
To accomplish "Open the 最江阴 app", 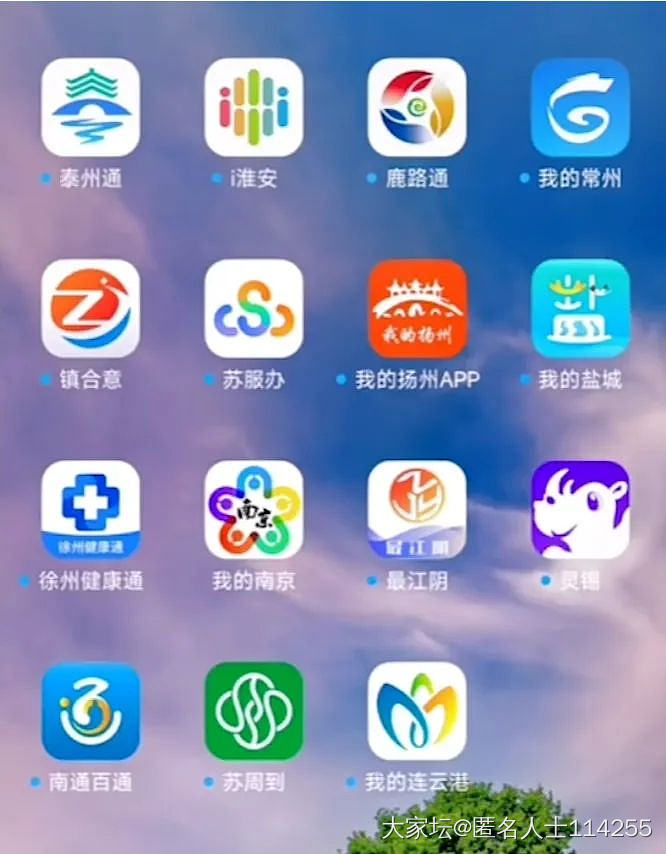I will point(417,509).
